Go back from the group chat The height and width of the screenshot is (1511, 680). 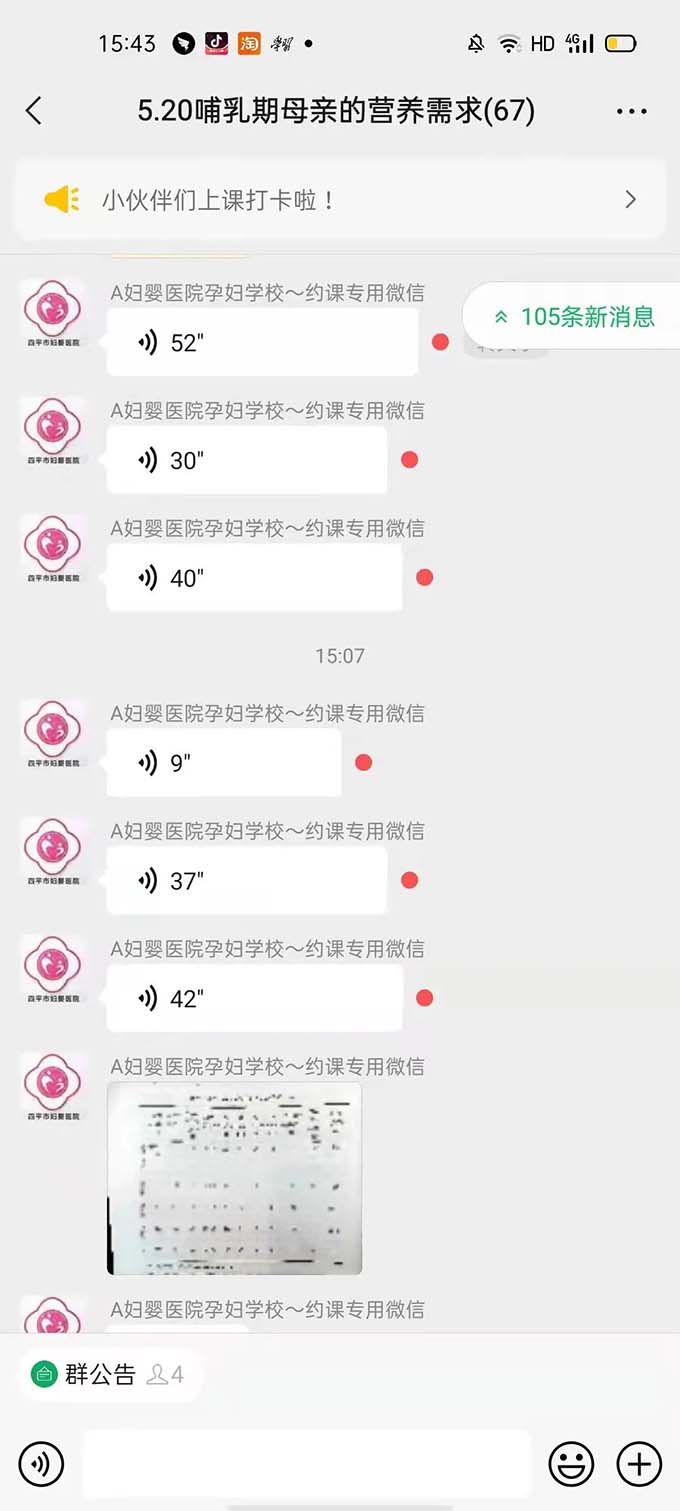(34, 110)
